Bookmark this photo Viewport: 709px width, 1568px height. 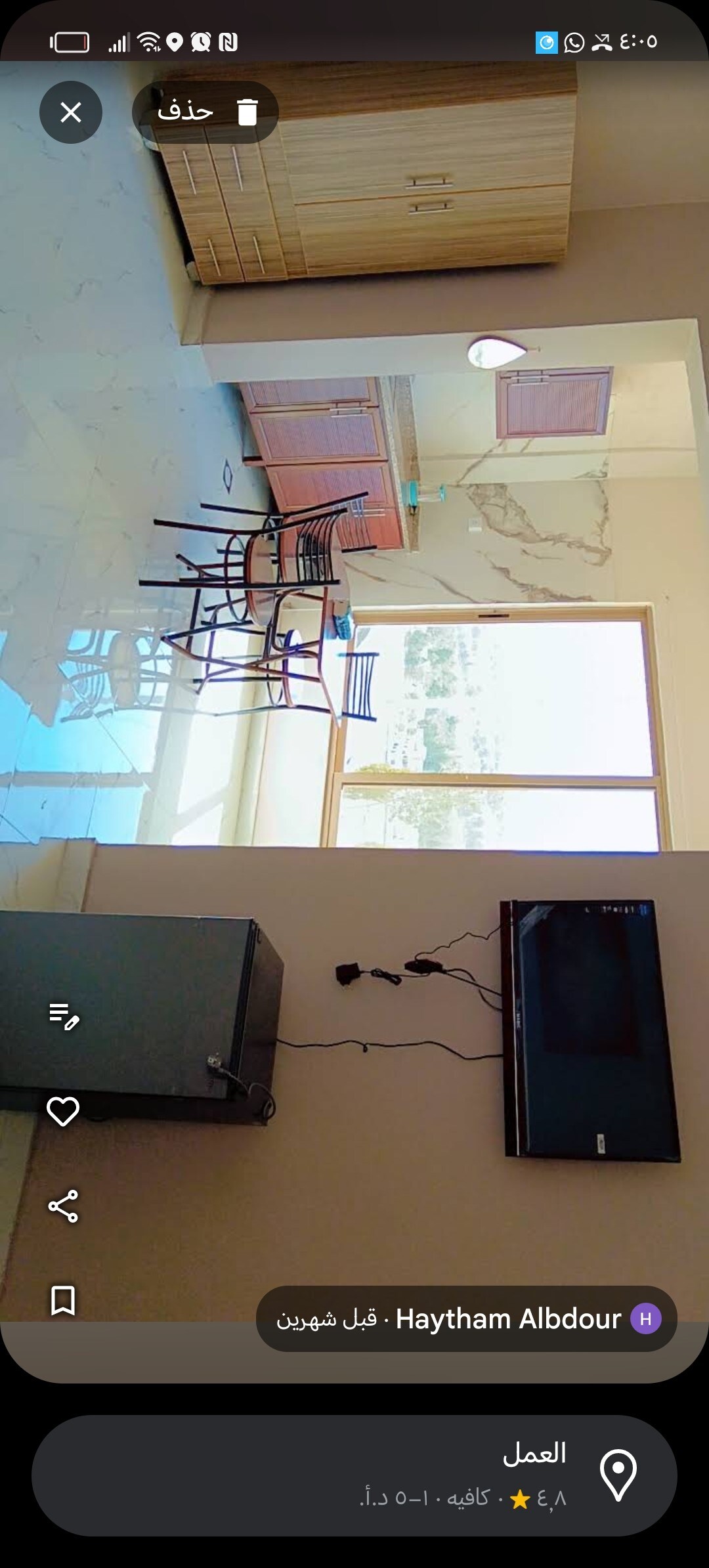coord(63,1300)
